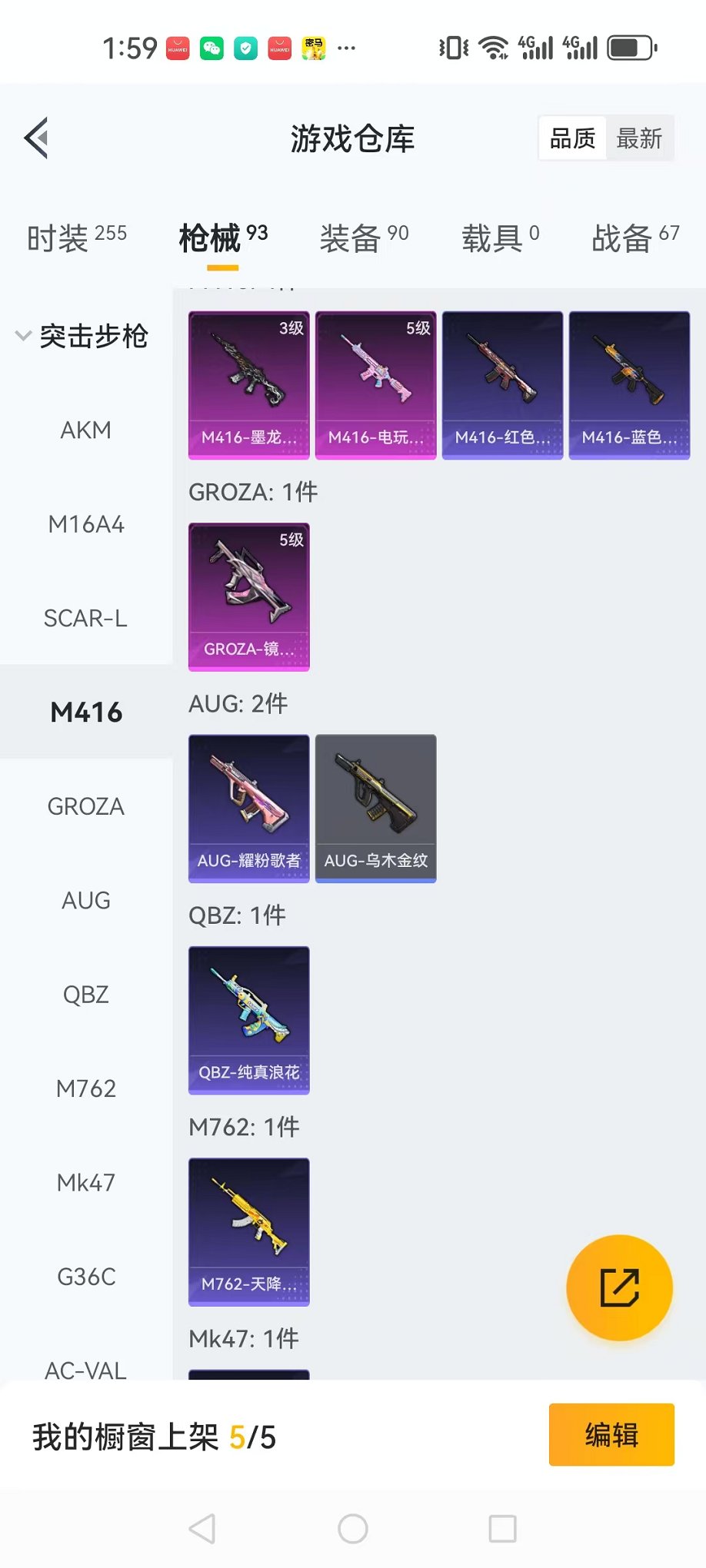The image size is (706, 1568).
Task: Open the AUG-乌木金纹 skin tile
Action: (376, 809)
